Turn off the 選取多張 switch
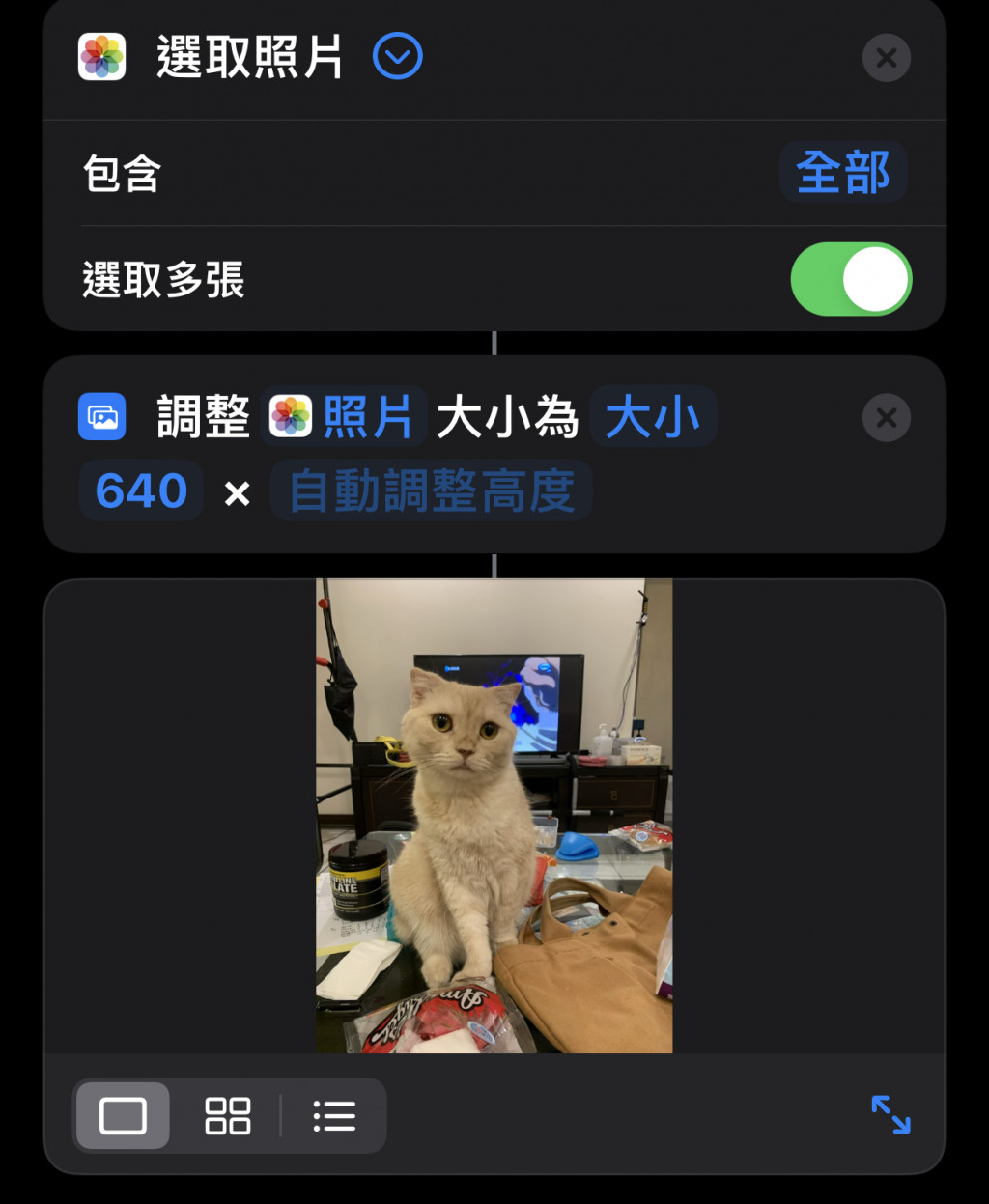The image size is (989, 1204). (x=850, y=279)
